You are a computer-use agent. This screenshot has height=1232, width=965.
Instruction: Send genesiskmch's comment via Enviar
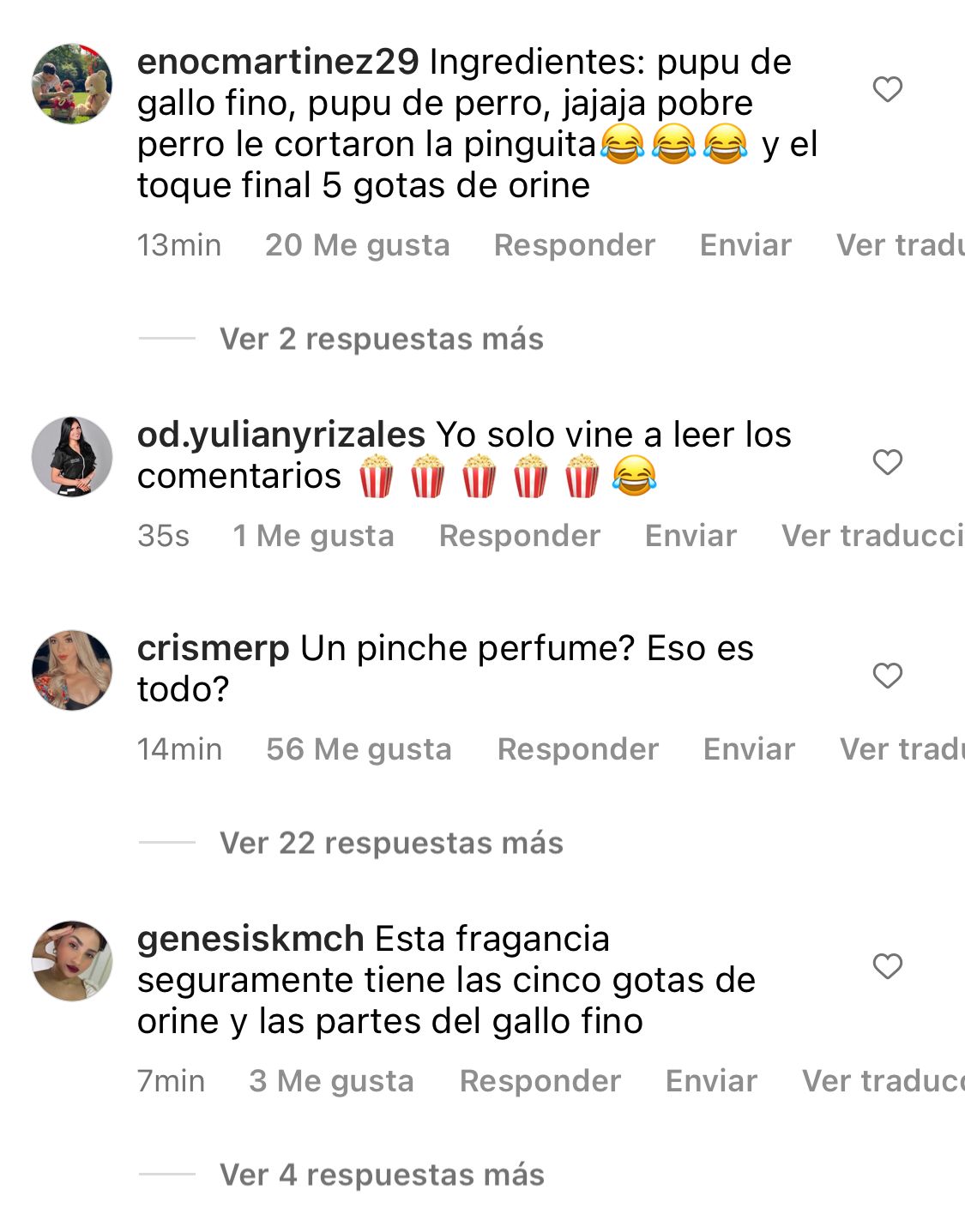point(711,1081)
